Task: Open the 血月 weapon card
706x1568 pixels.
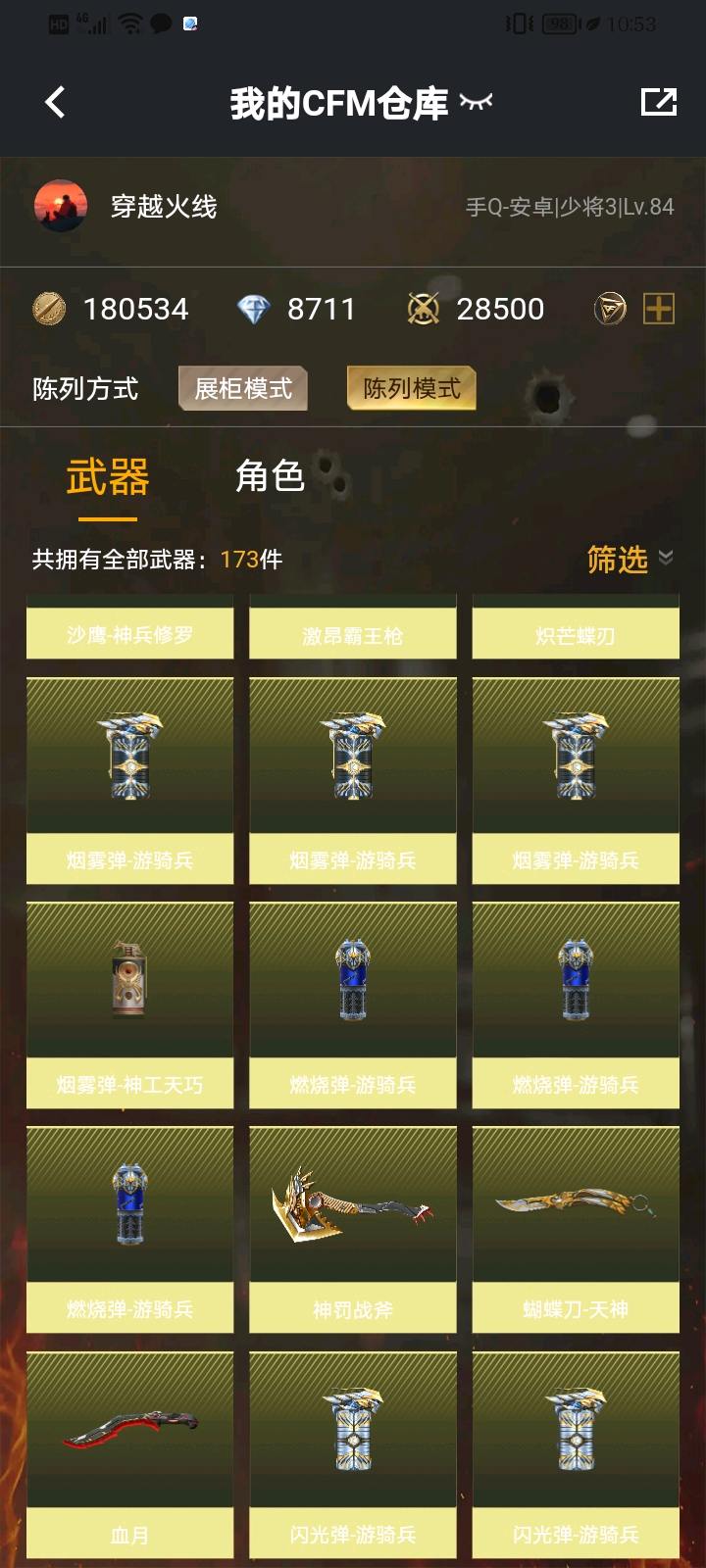Action: click(129, 1453)
